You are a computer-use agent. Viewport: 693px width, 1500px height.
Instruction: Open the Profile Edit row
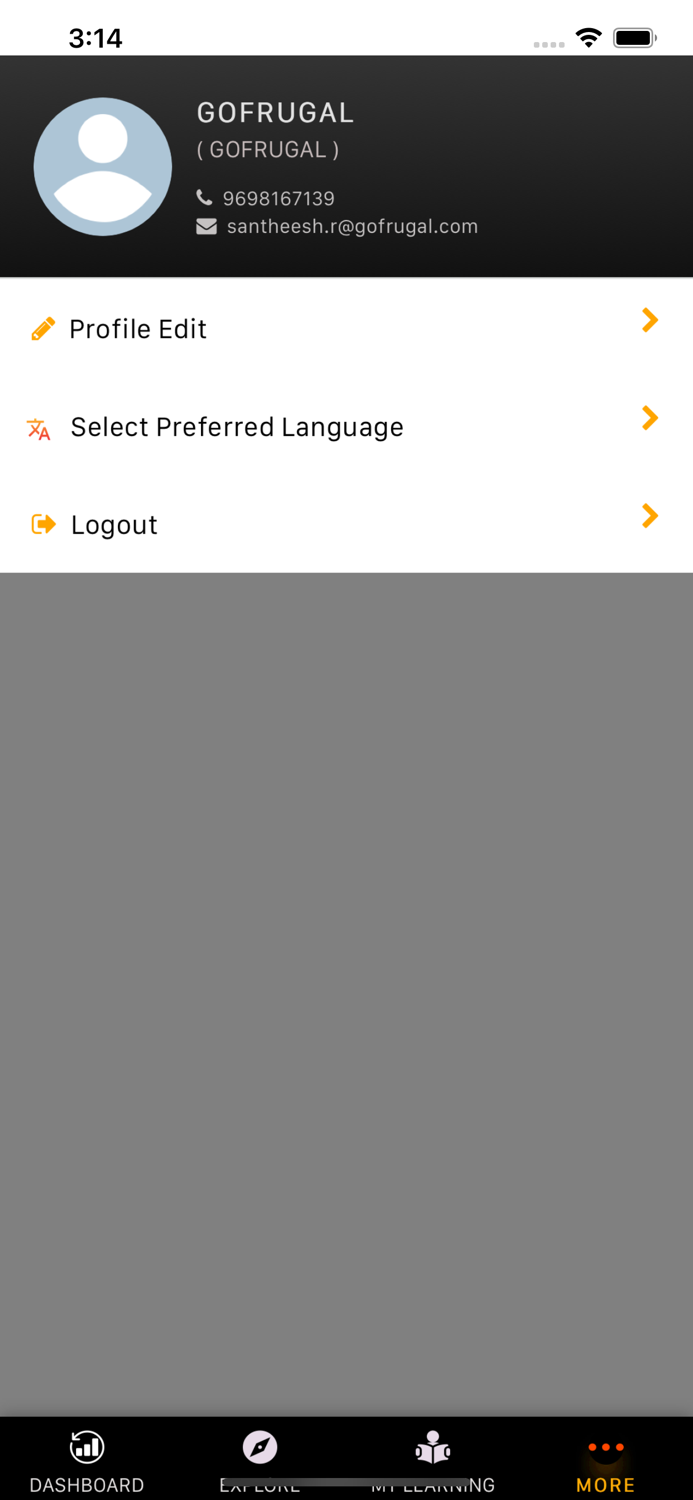346,328
